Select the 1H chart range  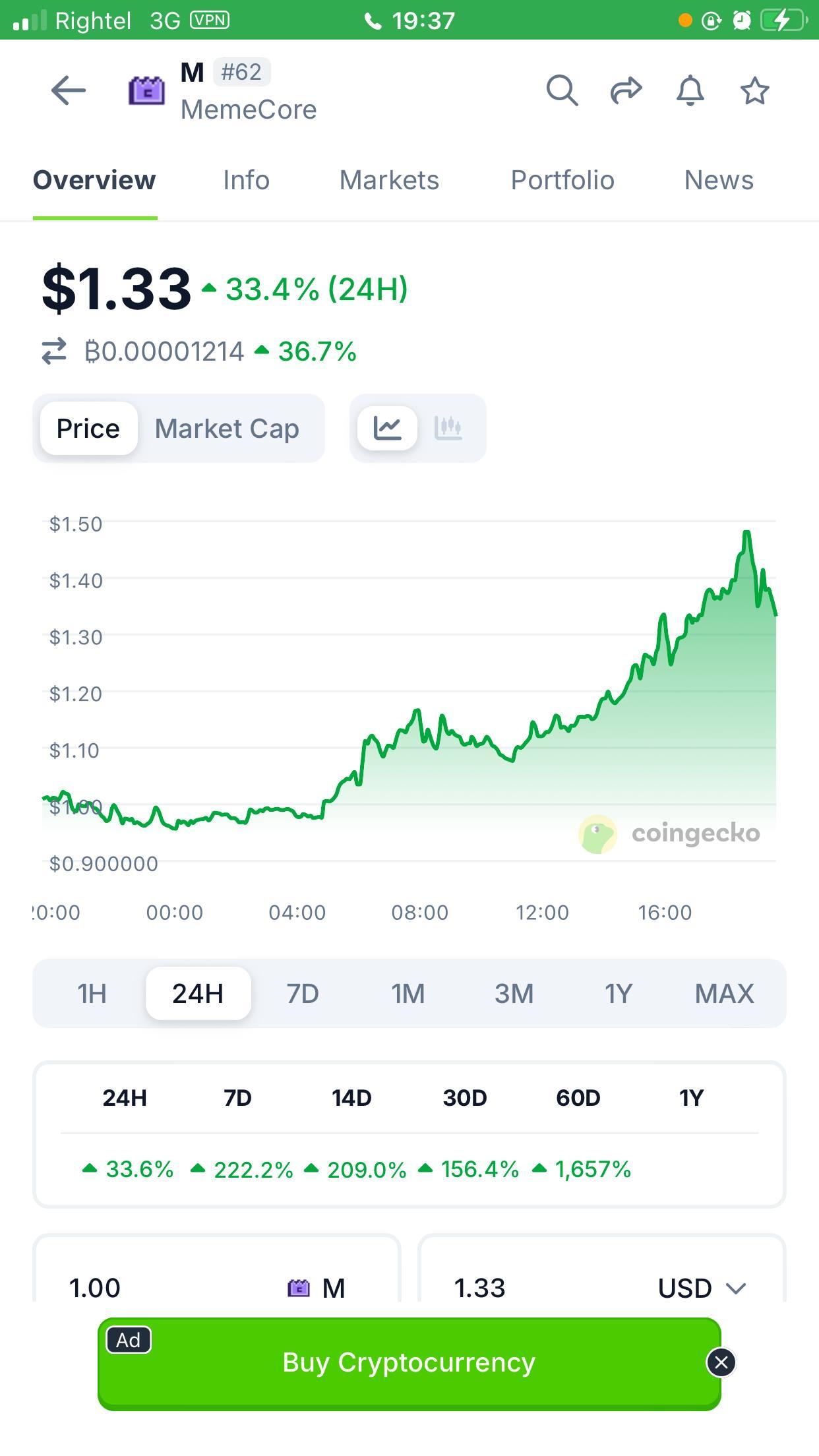click(92, 993)
